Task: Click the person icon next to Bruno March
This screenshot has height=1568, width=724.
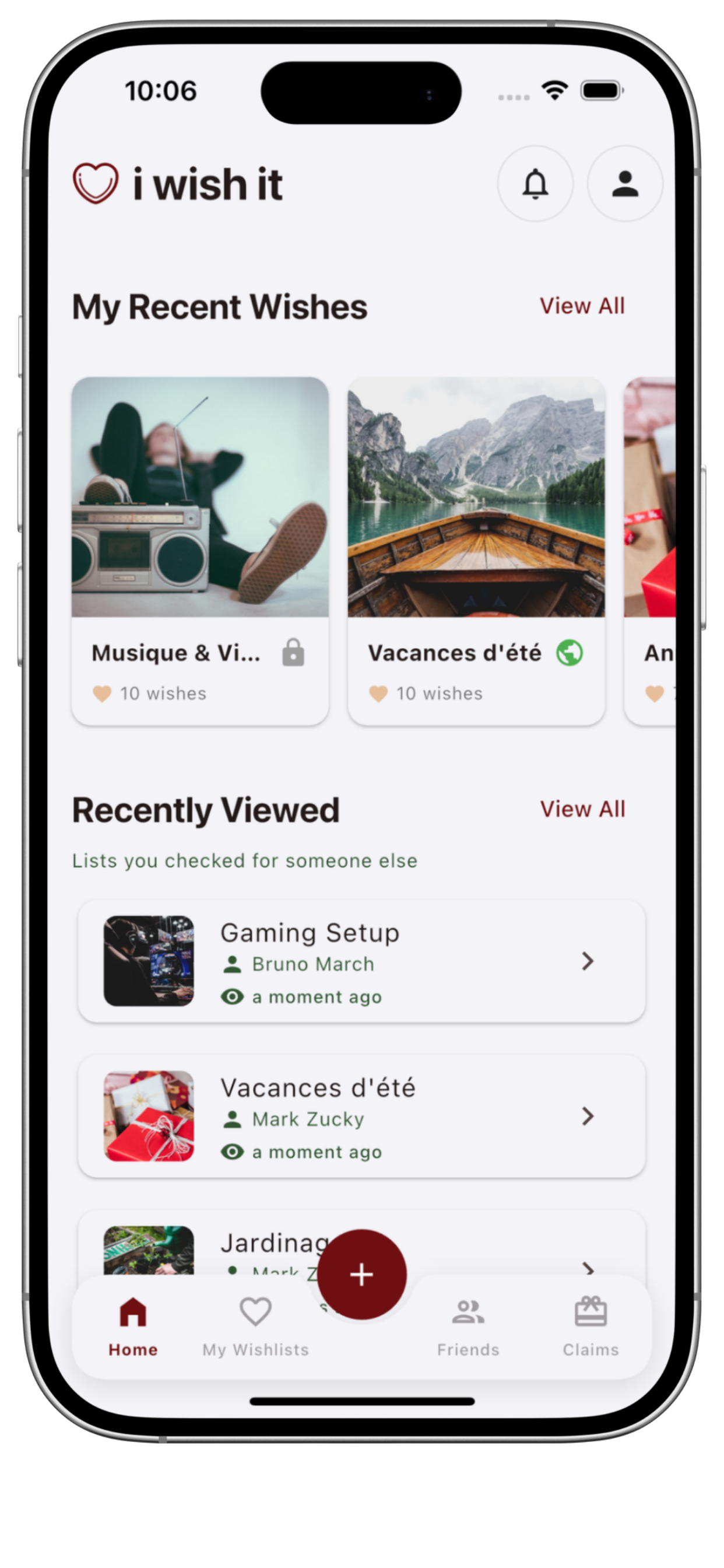Action: 233,964
